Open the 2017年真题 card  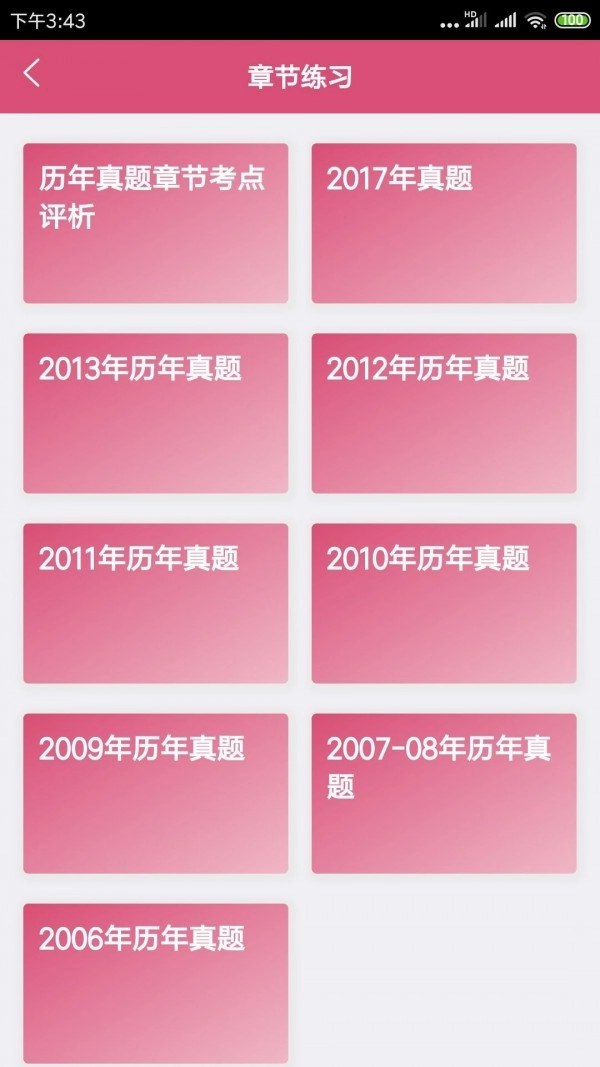[x=443, y=223]
